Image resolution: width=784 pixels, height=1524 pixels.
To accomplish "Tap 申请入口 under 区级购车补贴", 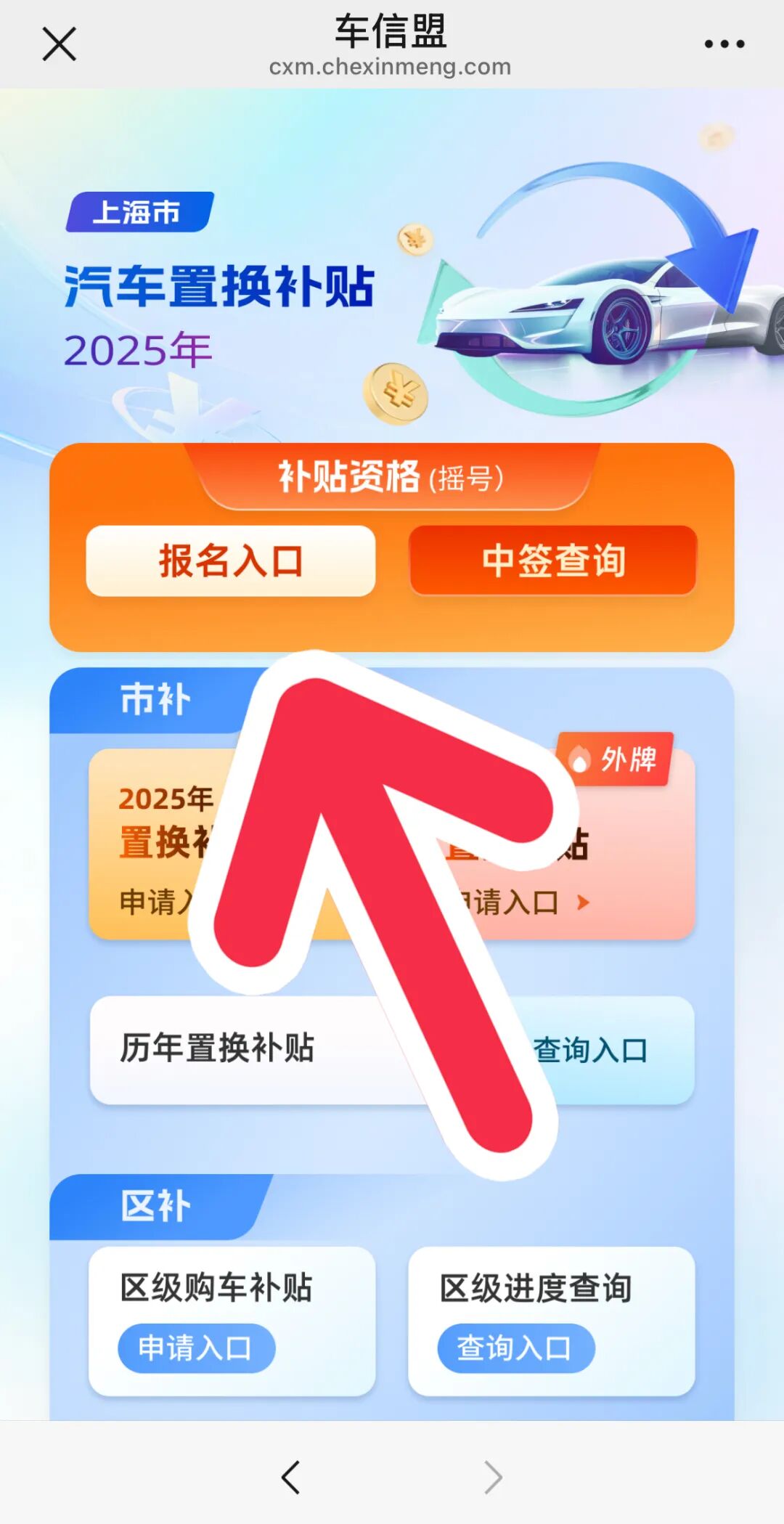I will click(x=196, y=1348).
